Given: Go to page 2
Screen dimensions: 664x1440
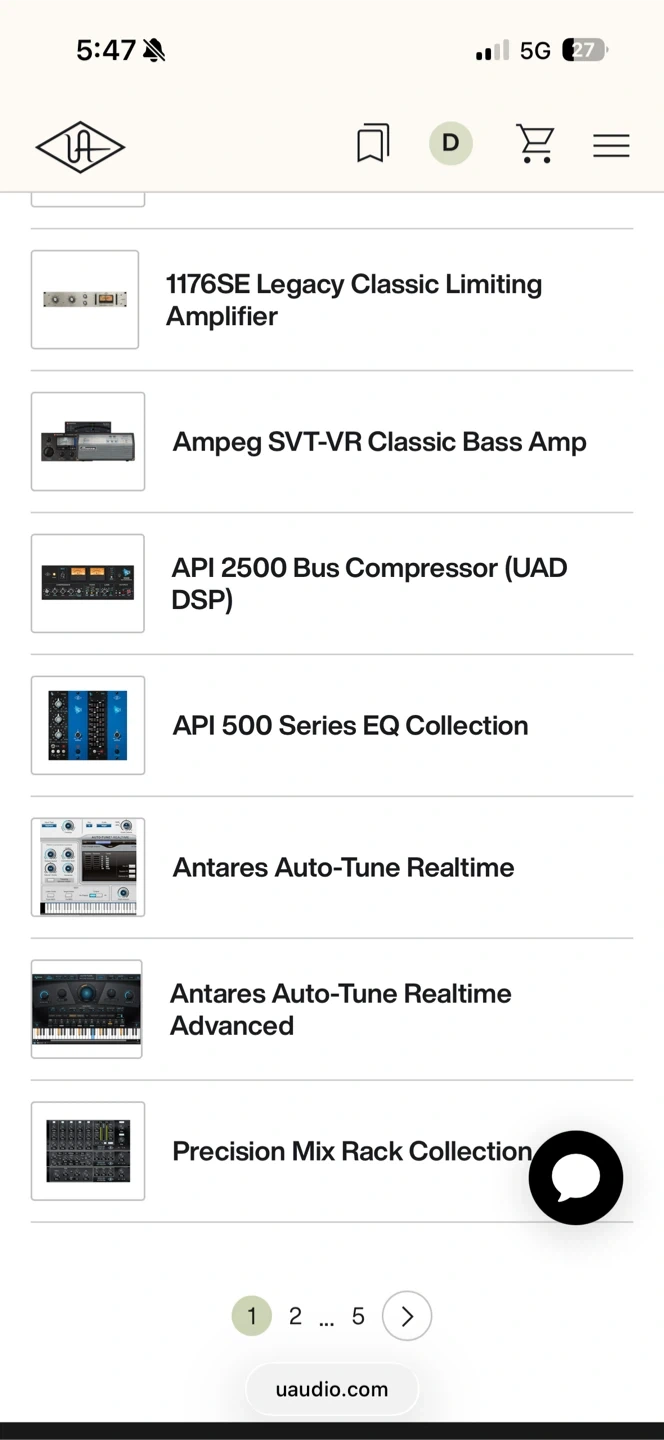Looking at the screenshot, I should click(x=295, y=1316).
